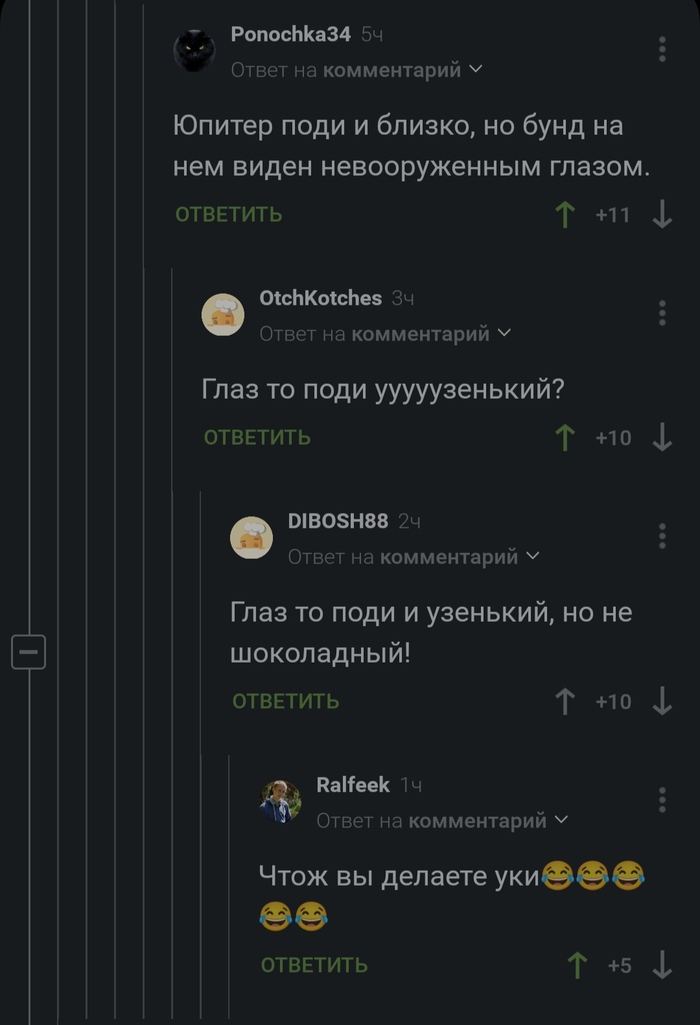
Task: Downvote Ralfeek's comment
Action: pyautogui.click(x=662, y=965)
